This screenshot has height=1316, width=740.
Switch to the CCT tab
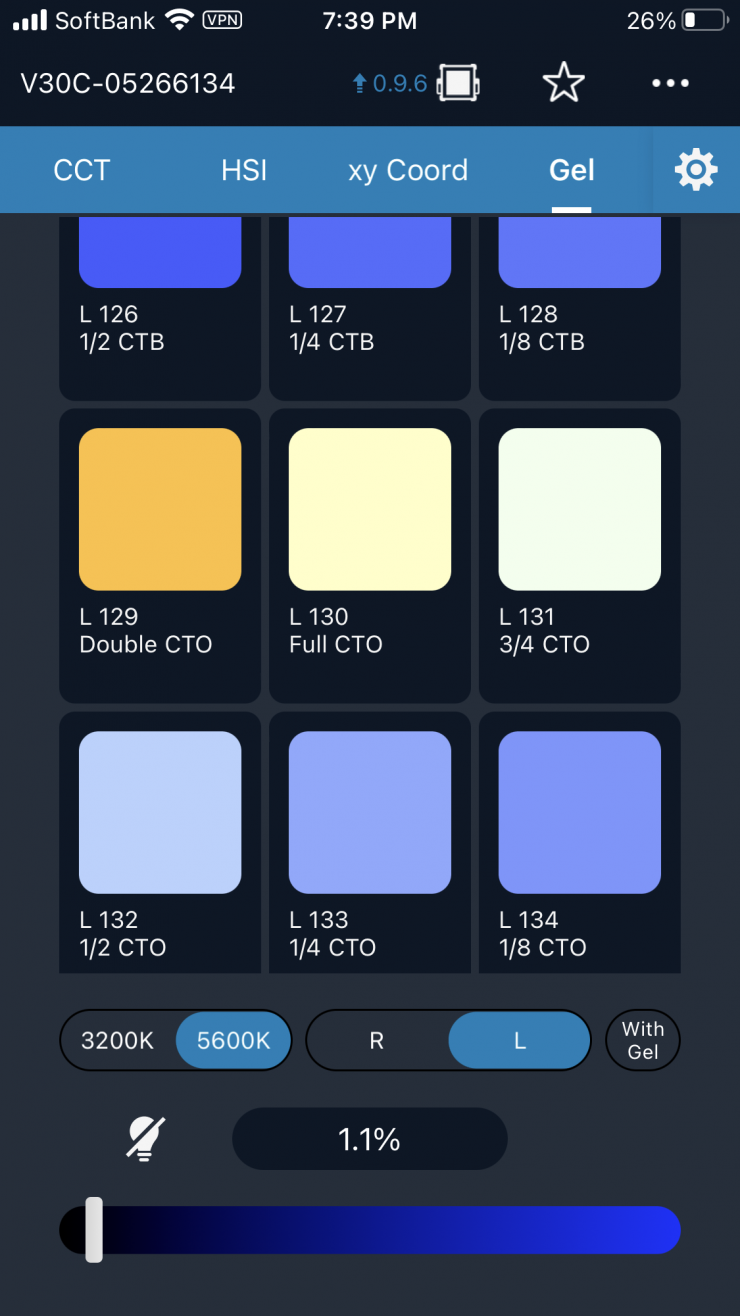(81, 170)
